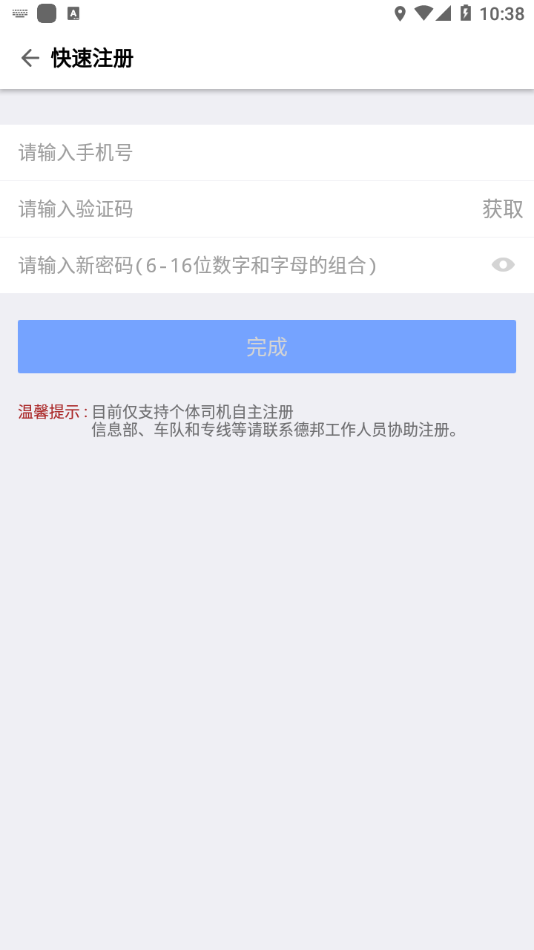534x950 pixels.
Task: Tap 获取 to request a verification code
Action: (502, 209)
